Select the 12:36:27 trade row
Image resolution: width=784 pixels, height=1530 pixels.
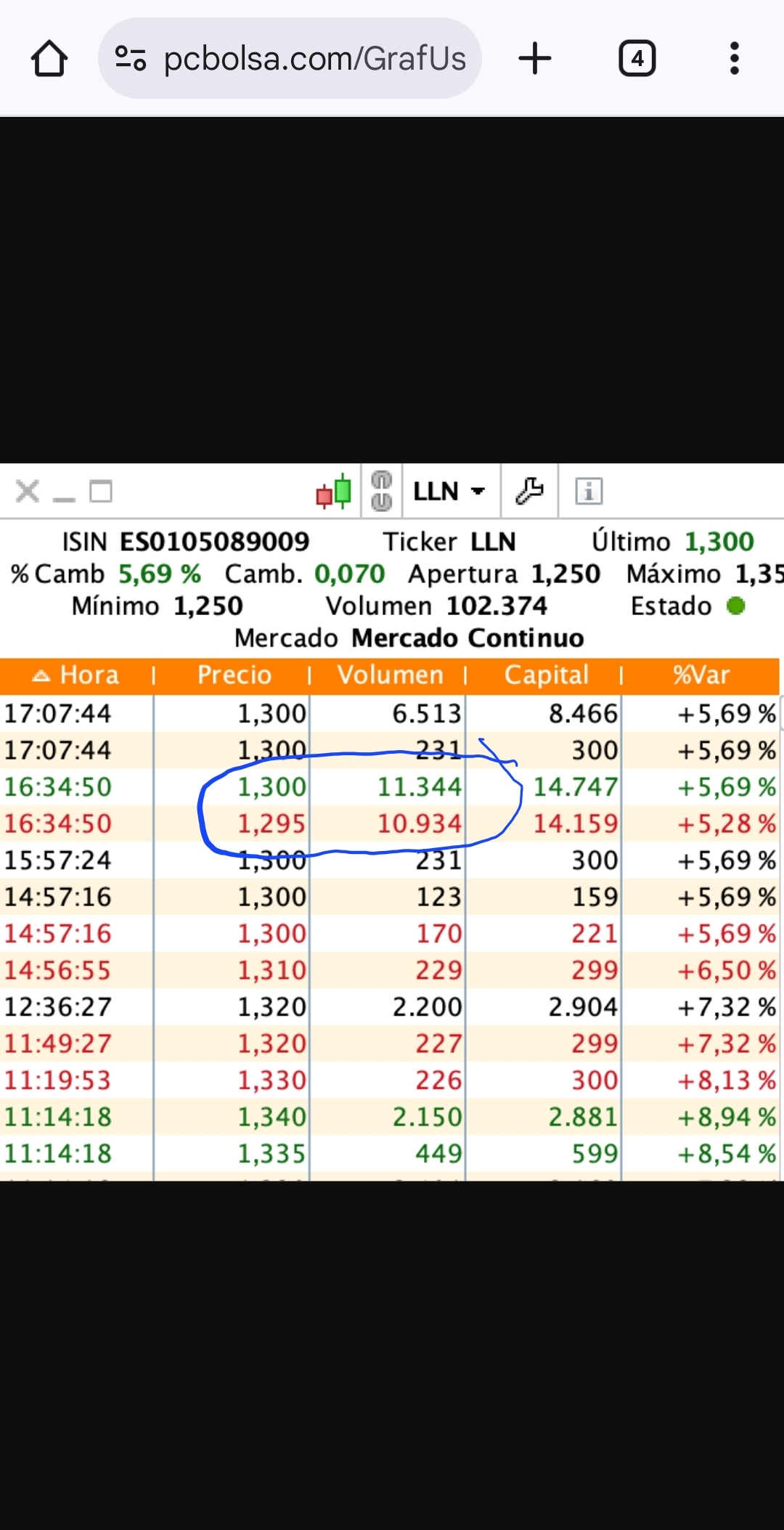392,1007
